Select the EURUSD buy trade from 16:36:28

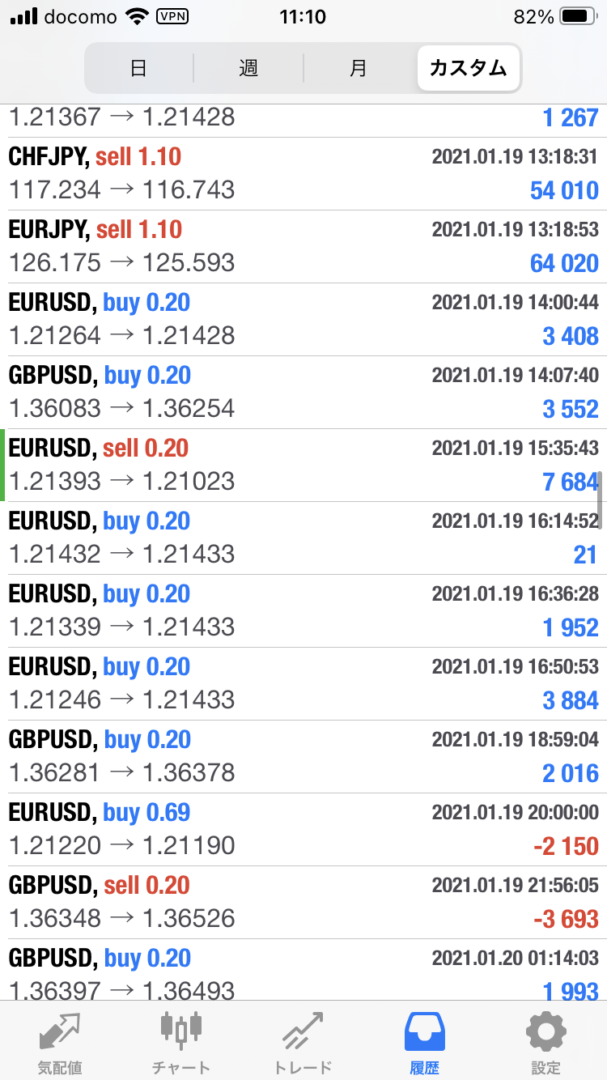coord(303,612)
